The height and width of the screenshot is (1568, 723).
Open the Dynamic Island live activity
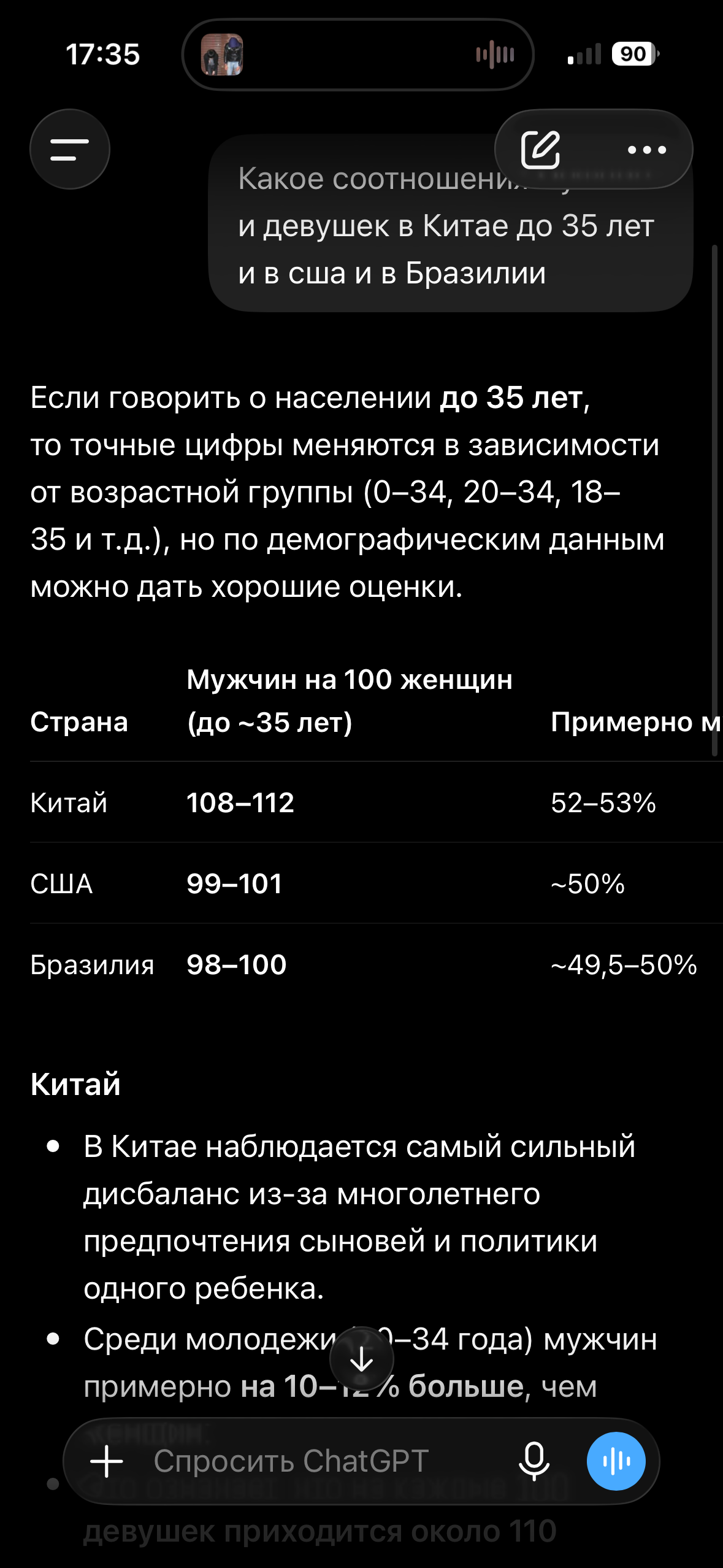tap(358, 55)
